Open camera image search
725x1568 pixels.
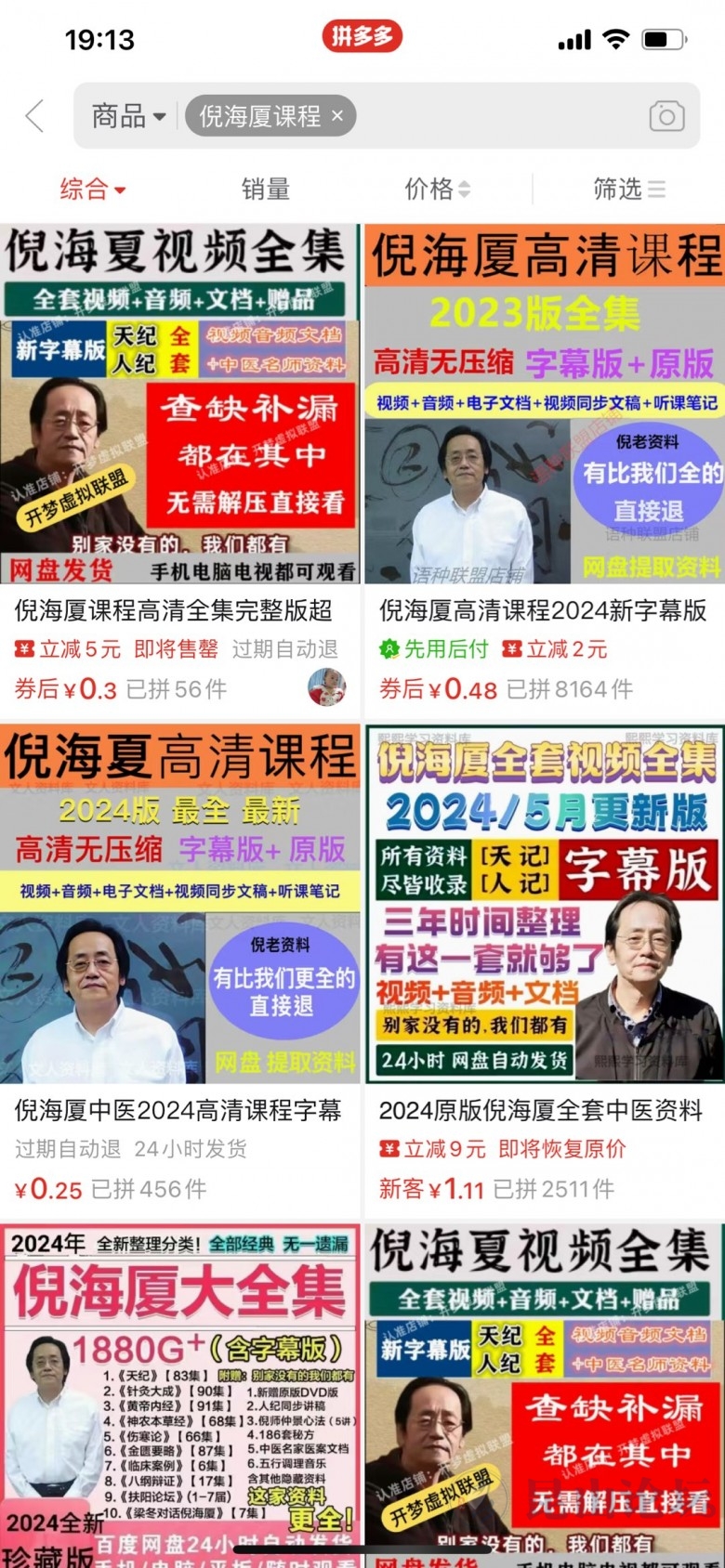point(666,116)
